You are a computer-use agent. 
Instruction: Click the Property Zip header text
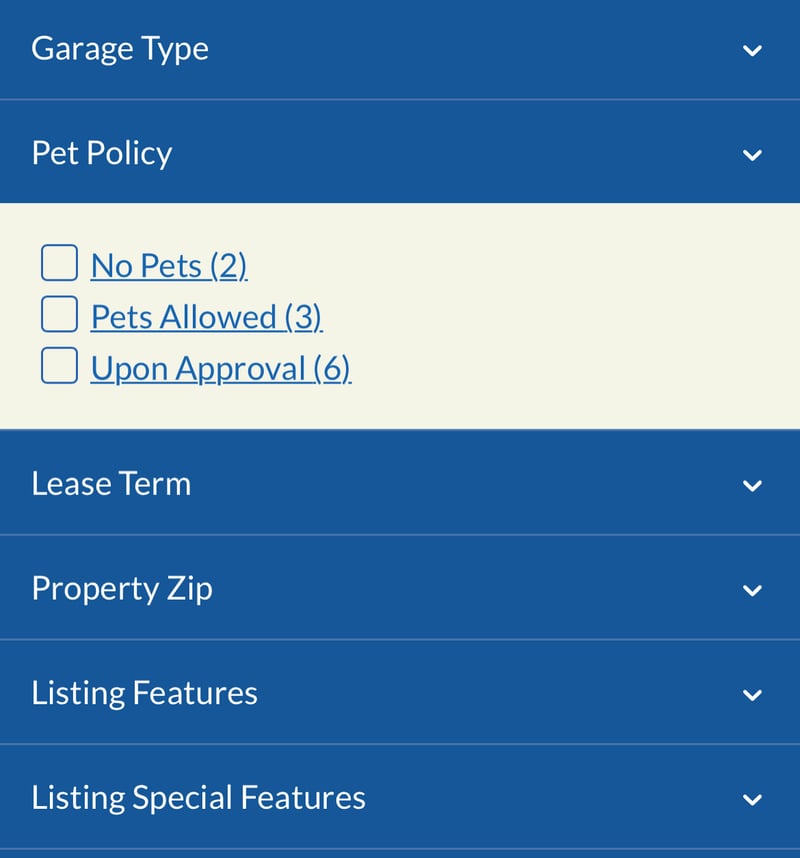[122, 588]
